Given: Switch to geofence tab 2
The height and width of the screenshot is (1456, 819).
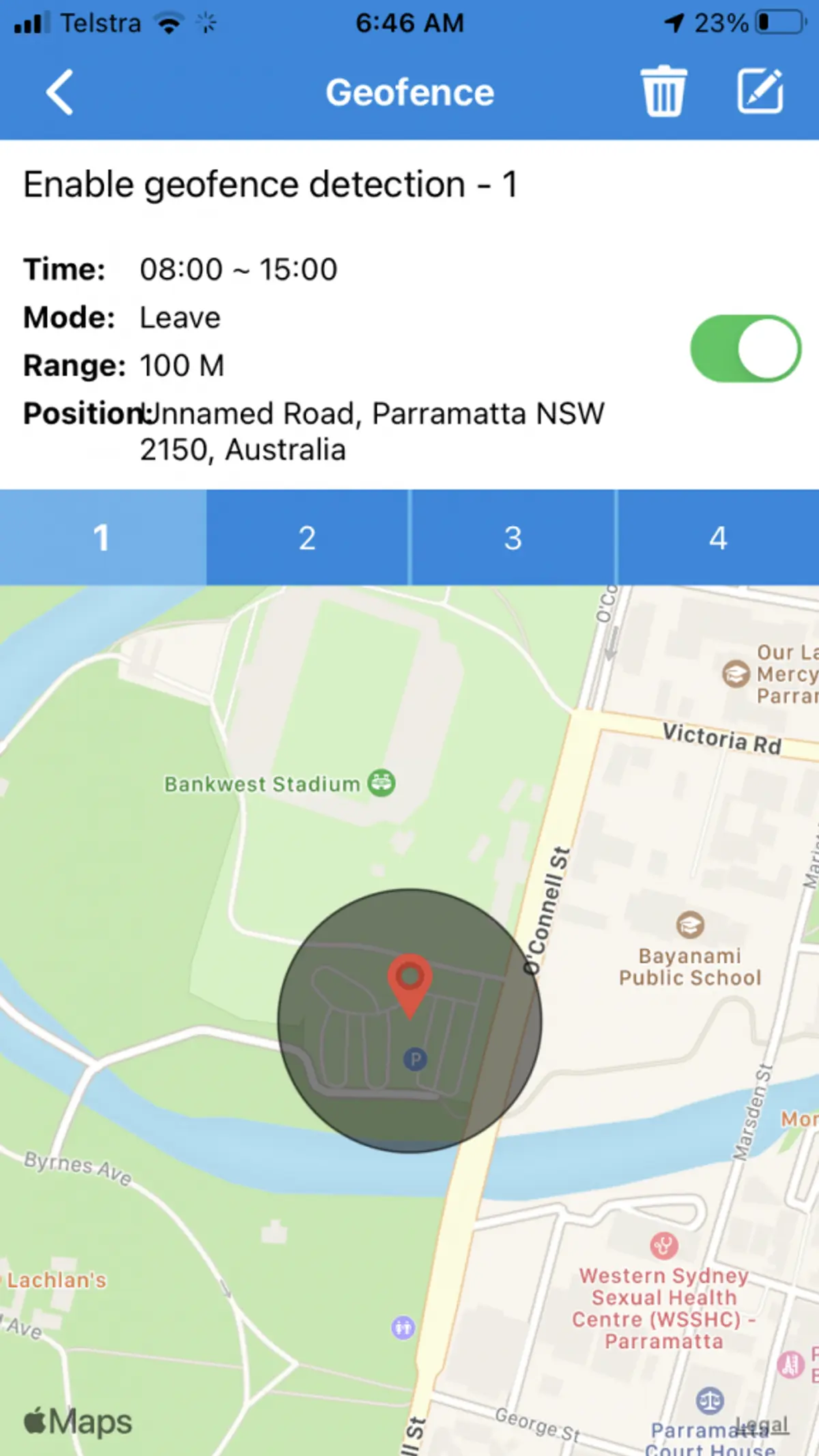Looking at the screenshot, I should click(307, 538).
